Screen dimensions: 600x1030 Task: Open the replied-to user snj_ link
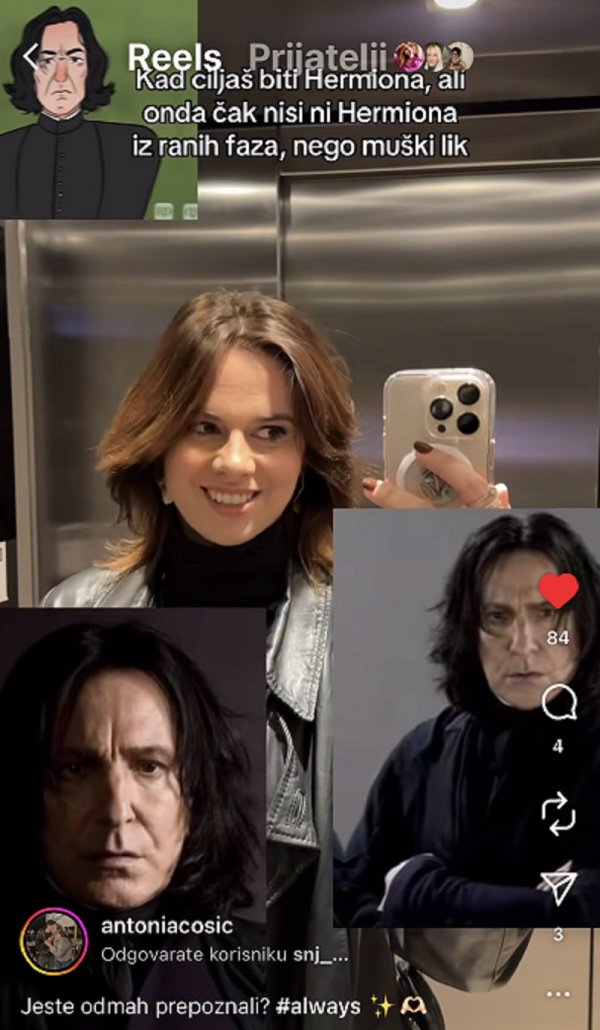320,955
